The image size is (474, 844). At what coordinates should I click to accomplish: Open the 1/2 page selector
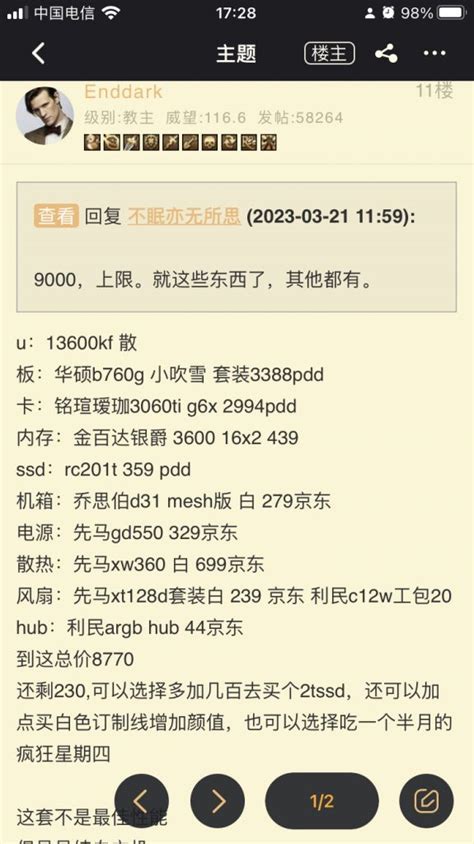(x=322, y=801)
